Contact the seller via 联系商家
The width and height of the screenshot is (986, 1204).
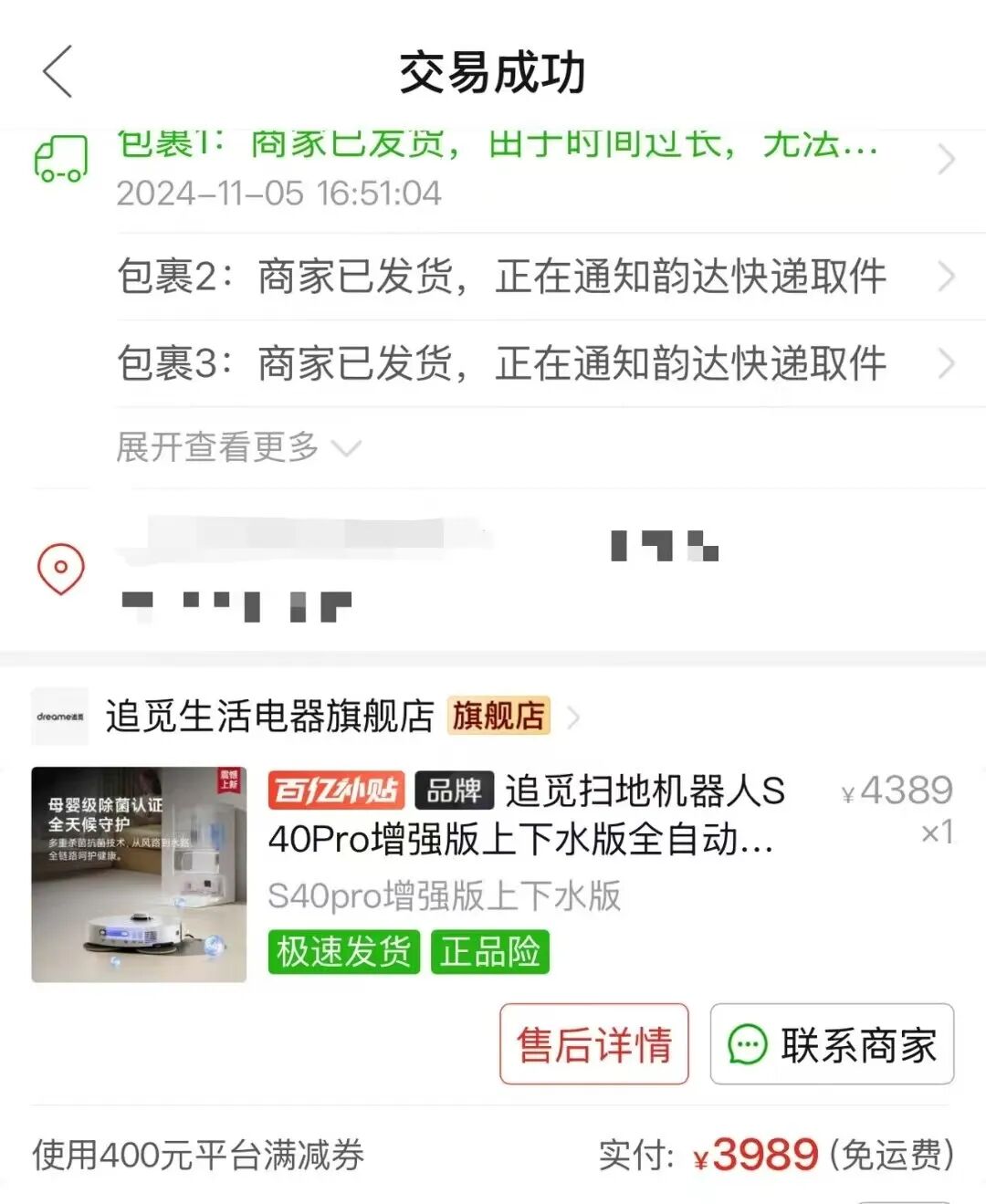pos(832,1044)
